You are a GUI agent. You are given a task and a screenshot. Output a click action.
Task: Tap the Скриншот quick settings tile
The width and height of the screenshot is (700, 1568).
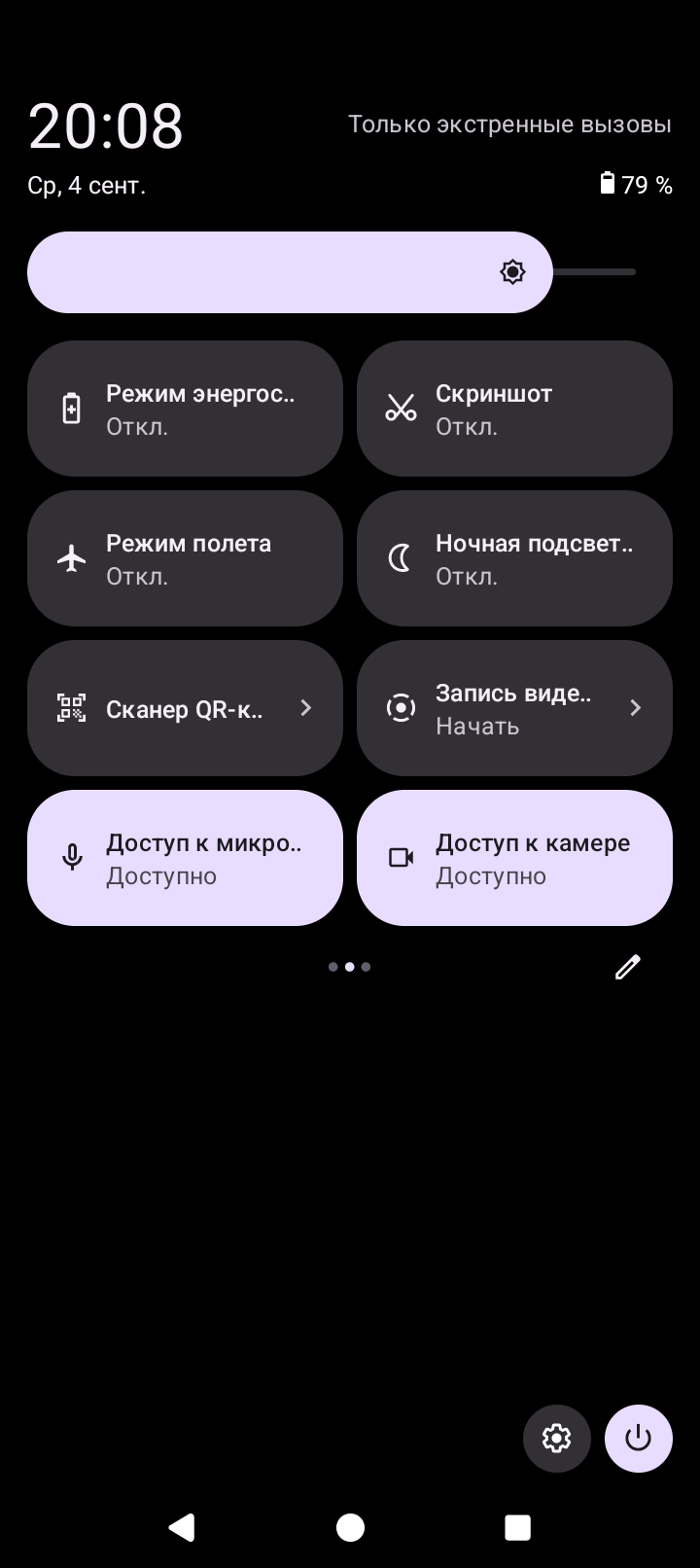pyautogui.click(x=514, y=409)
